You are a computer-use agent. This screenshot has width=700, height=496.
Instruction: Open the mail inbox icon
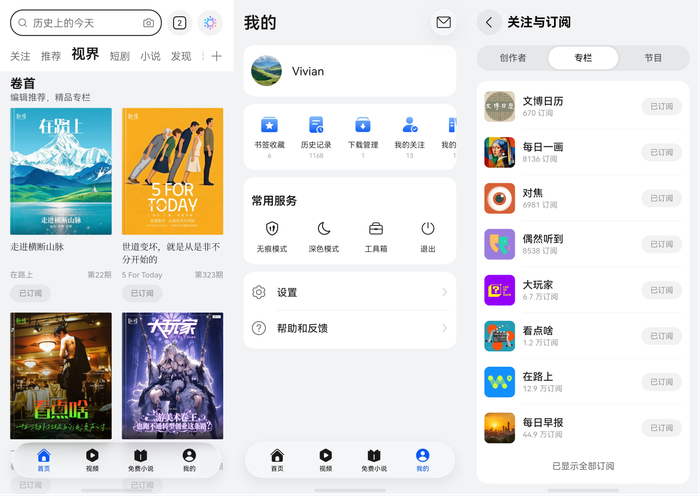click(443, 22)
